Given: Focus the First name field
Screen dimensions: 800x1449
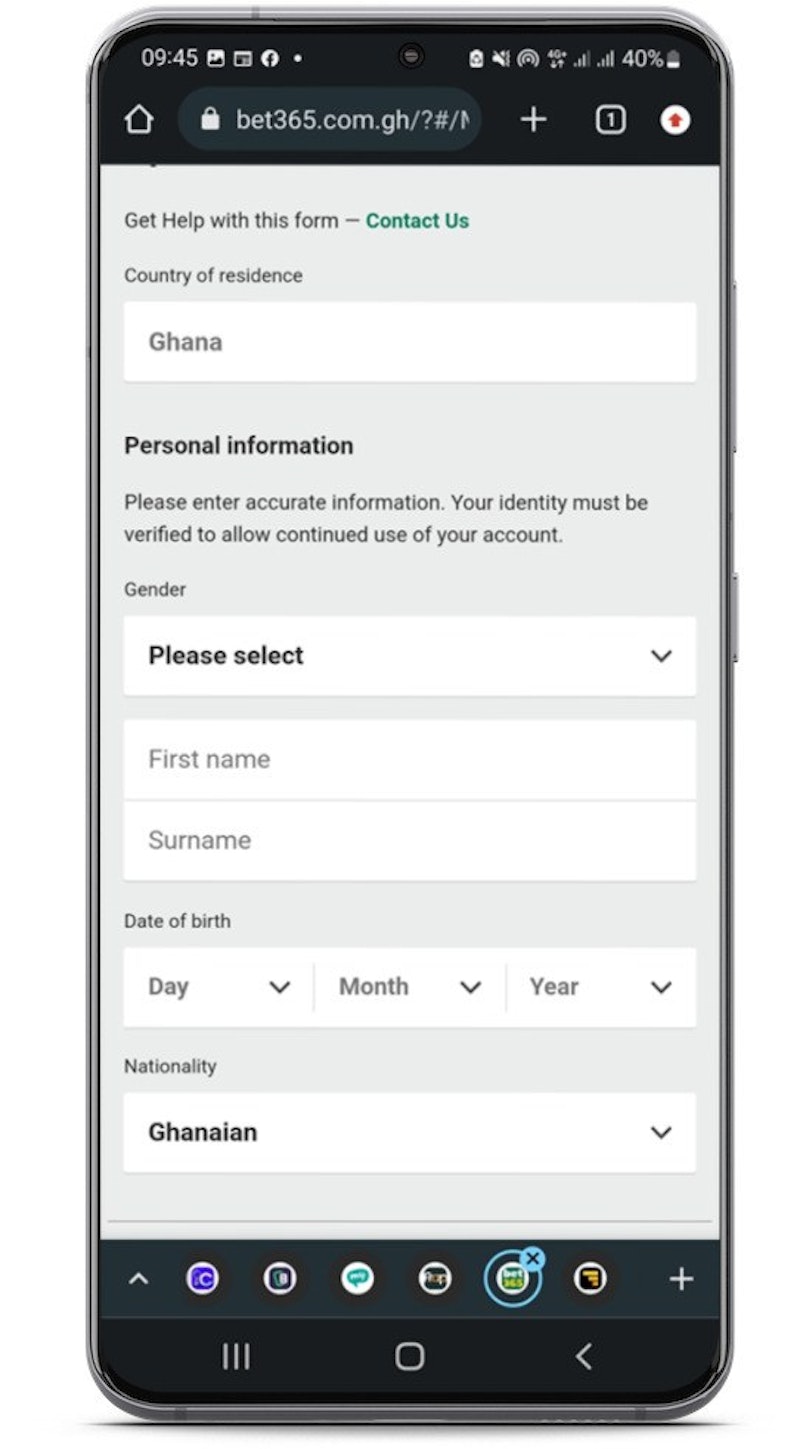Looking at the screenshot, I should [409, 759].
